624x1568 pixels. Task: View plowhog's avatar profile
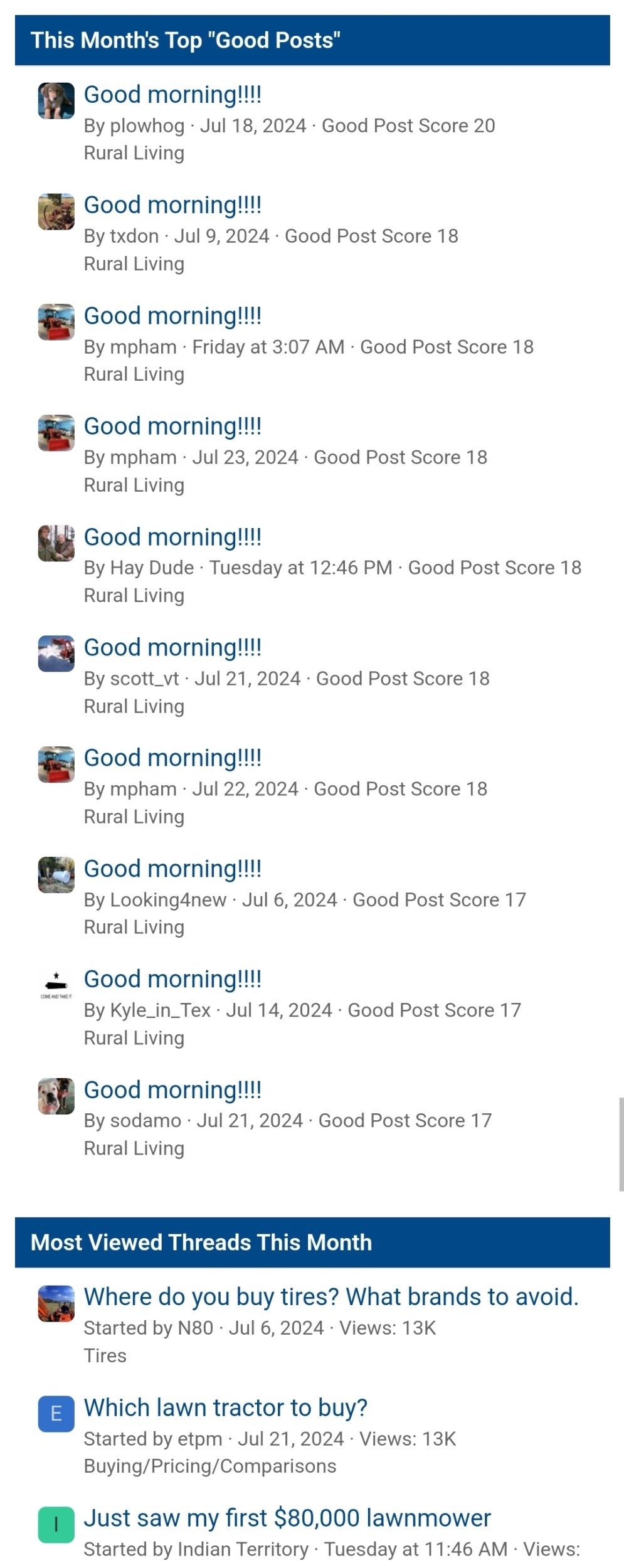click(x=56, y=101)
